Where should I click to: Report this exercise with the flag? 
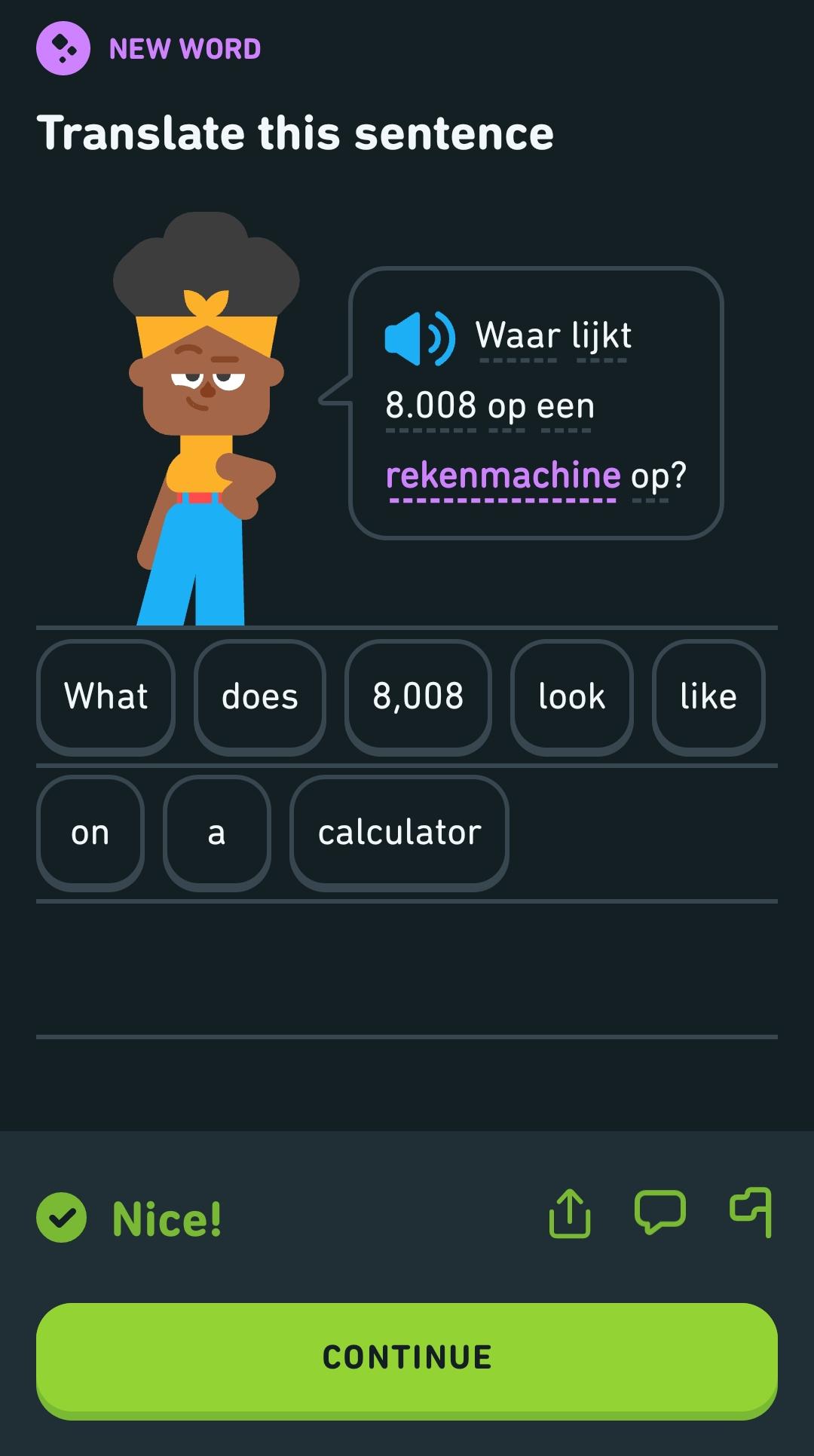751,1213
